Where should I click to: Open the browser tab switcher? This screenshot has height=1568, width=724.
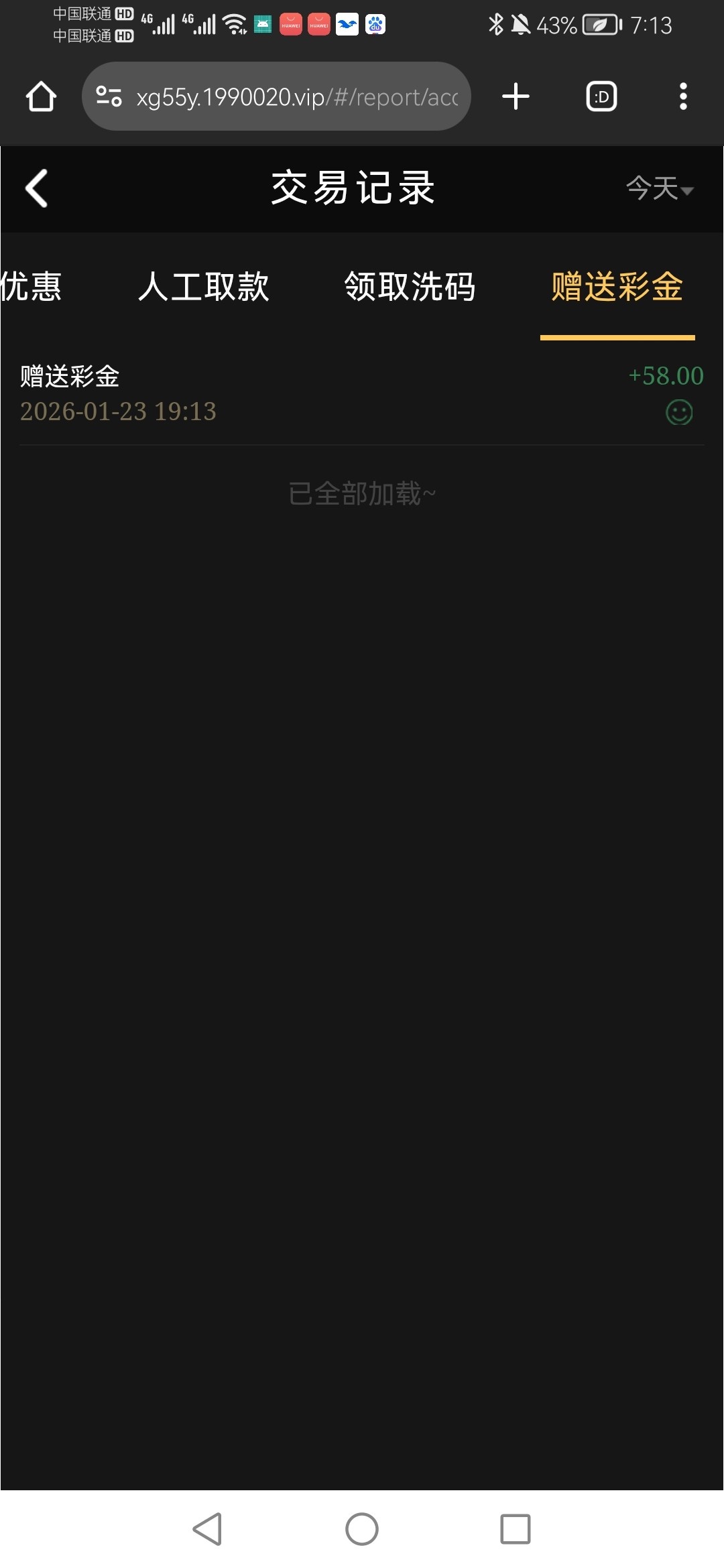pyautogui.click(x=601, y=96)
